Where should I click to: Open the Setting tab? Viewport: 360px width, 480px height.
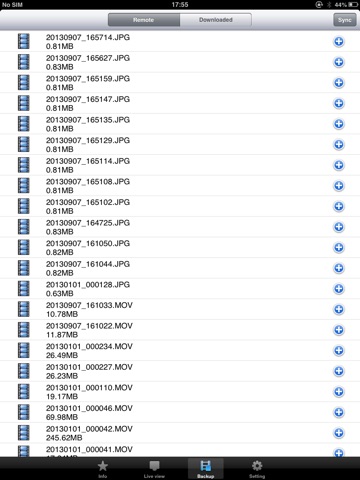(x=257, y=469)
